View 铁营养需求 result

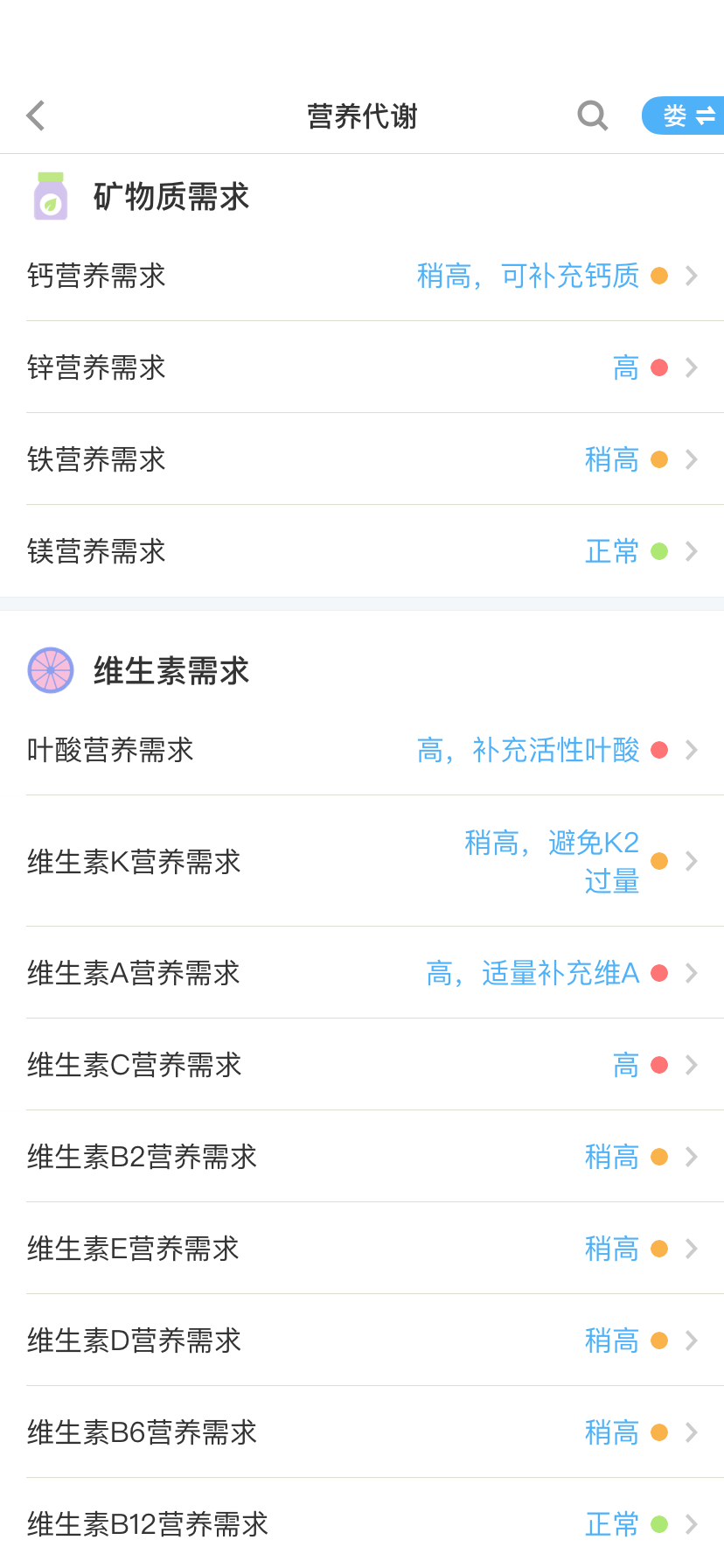click(362, 459)
